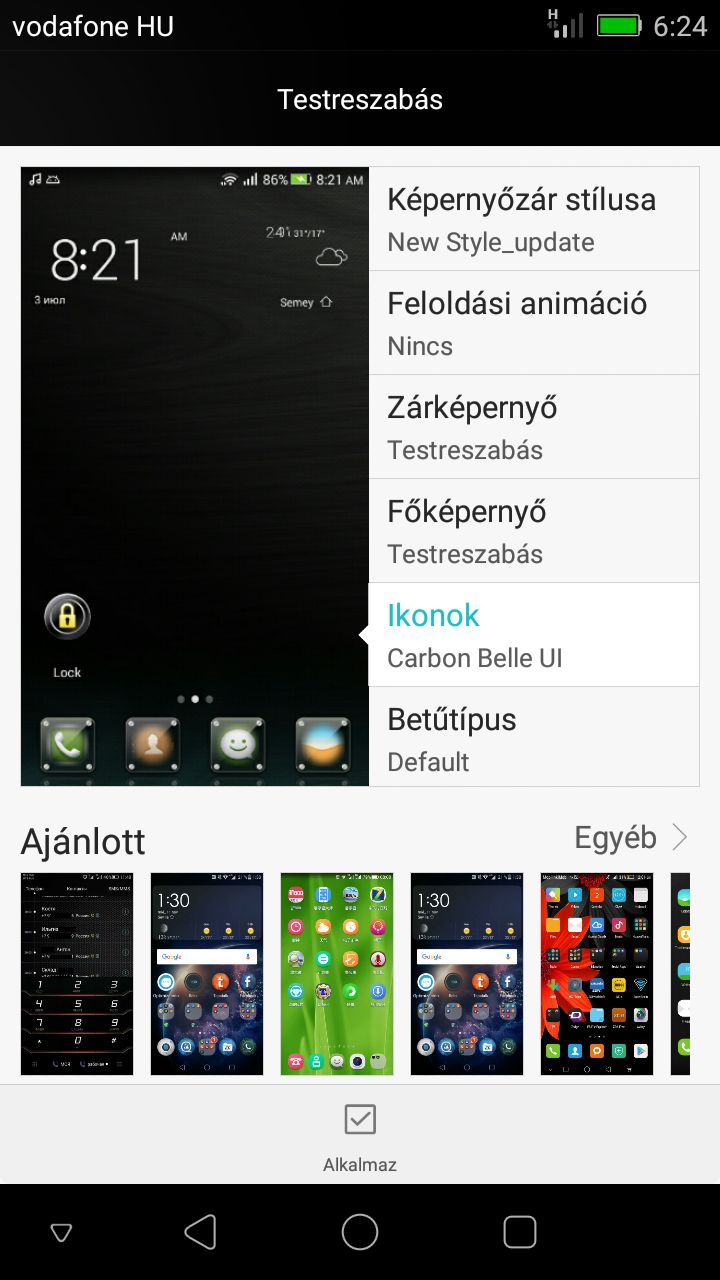Viewport: 720px width, 1280px height.
Task: Open Egyébb to see more themes
Action: click(632, 837)
